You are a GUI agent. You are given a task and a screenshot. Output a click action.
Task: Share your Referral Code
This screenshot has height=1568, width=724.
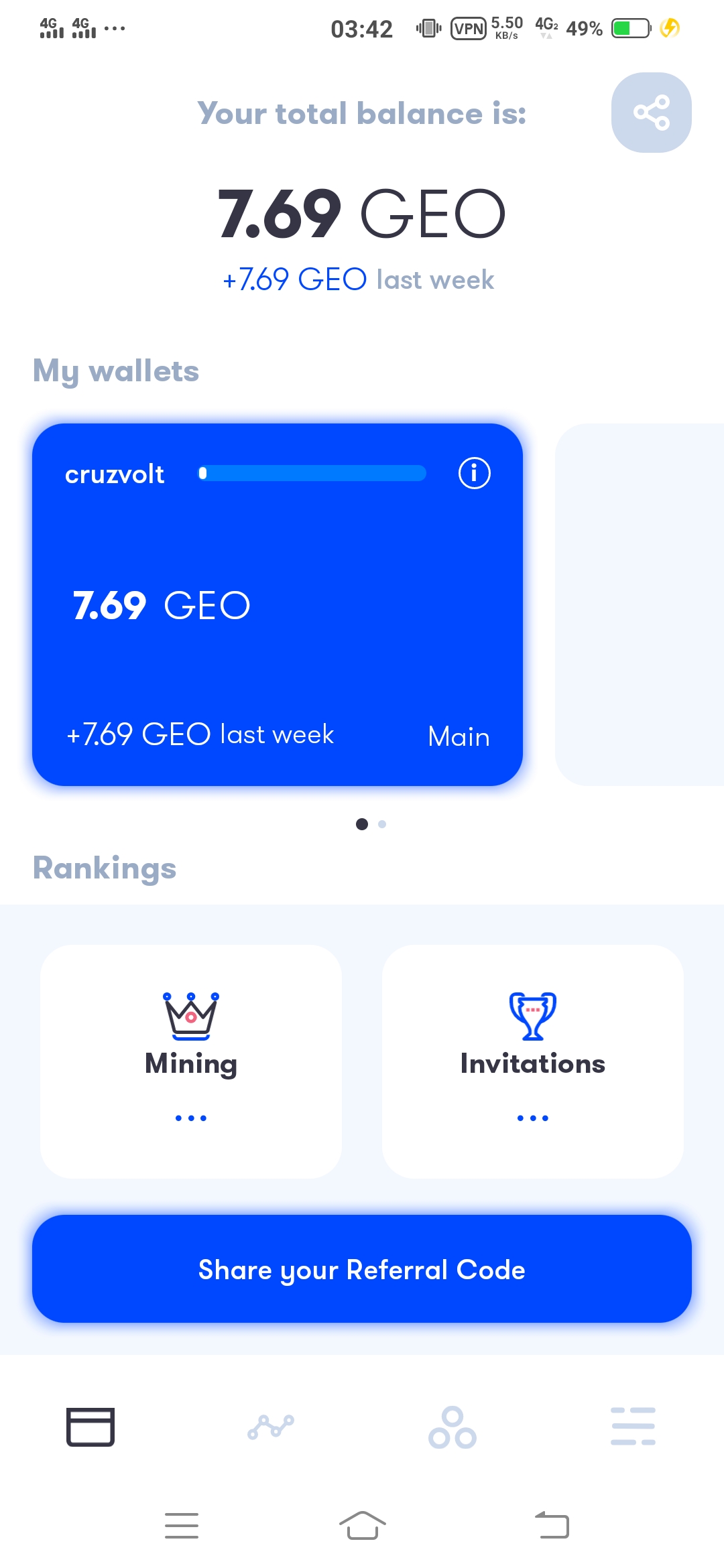point(361,1268)
